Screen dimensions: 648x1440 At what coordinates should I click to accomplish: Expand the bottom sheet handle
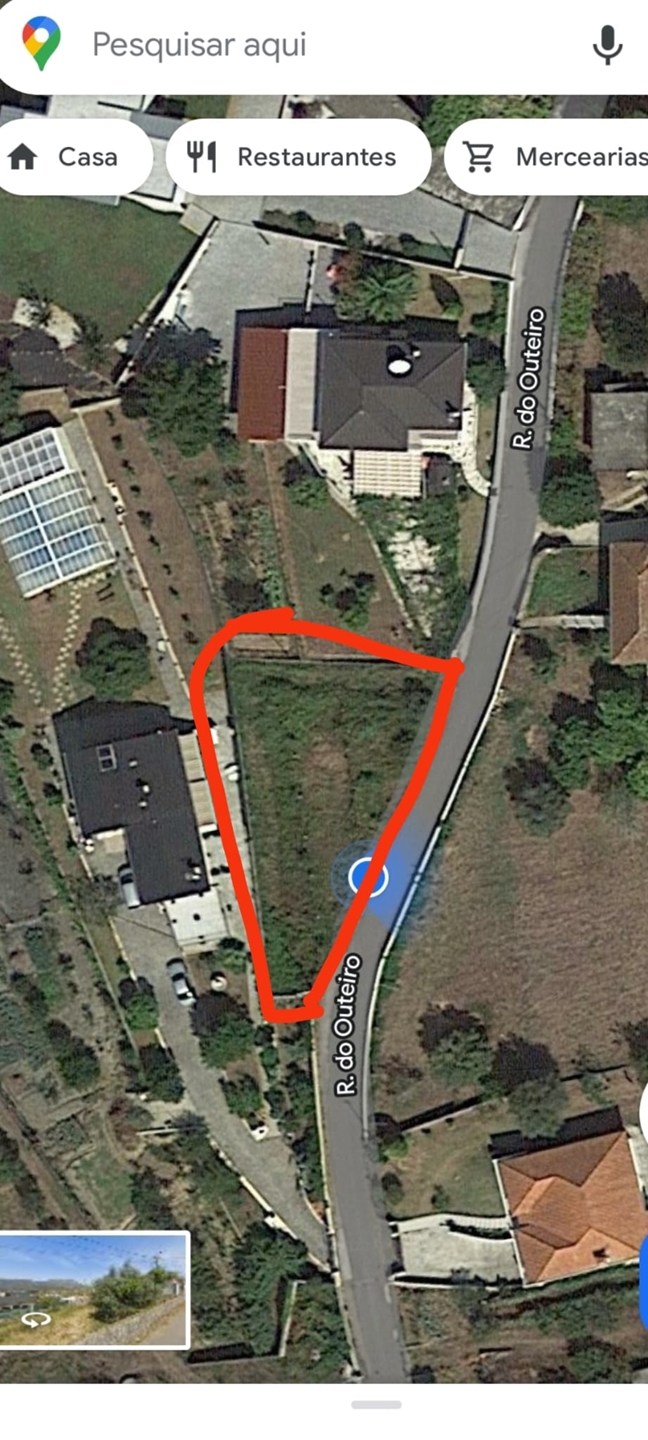(x=376, y=1405)
